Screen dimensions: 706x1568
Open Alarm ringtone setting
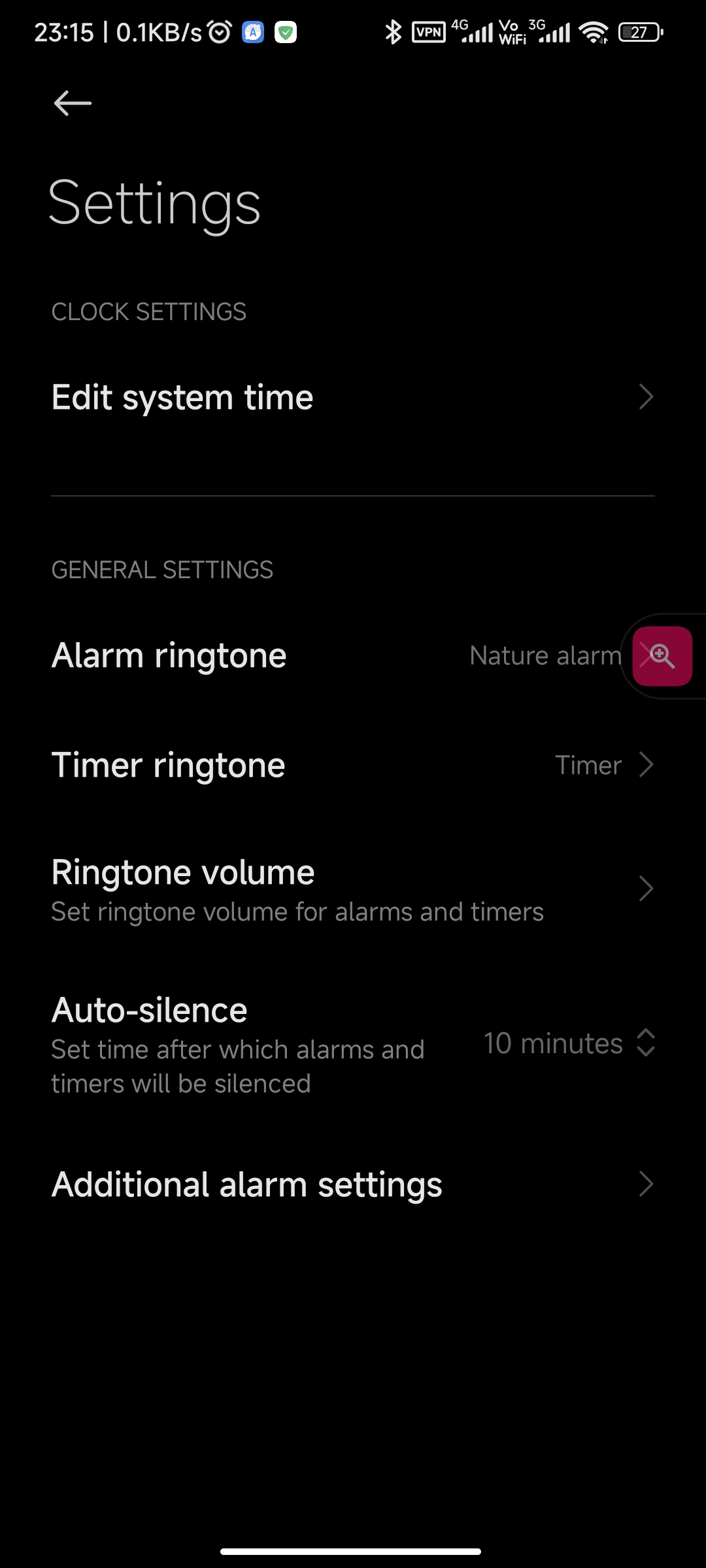click(353, 655)
